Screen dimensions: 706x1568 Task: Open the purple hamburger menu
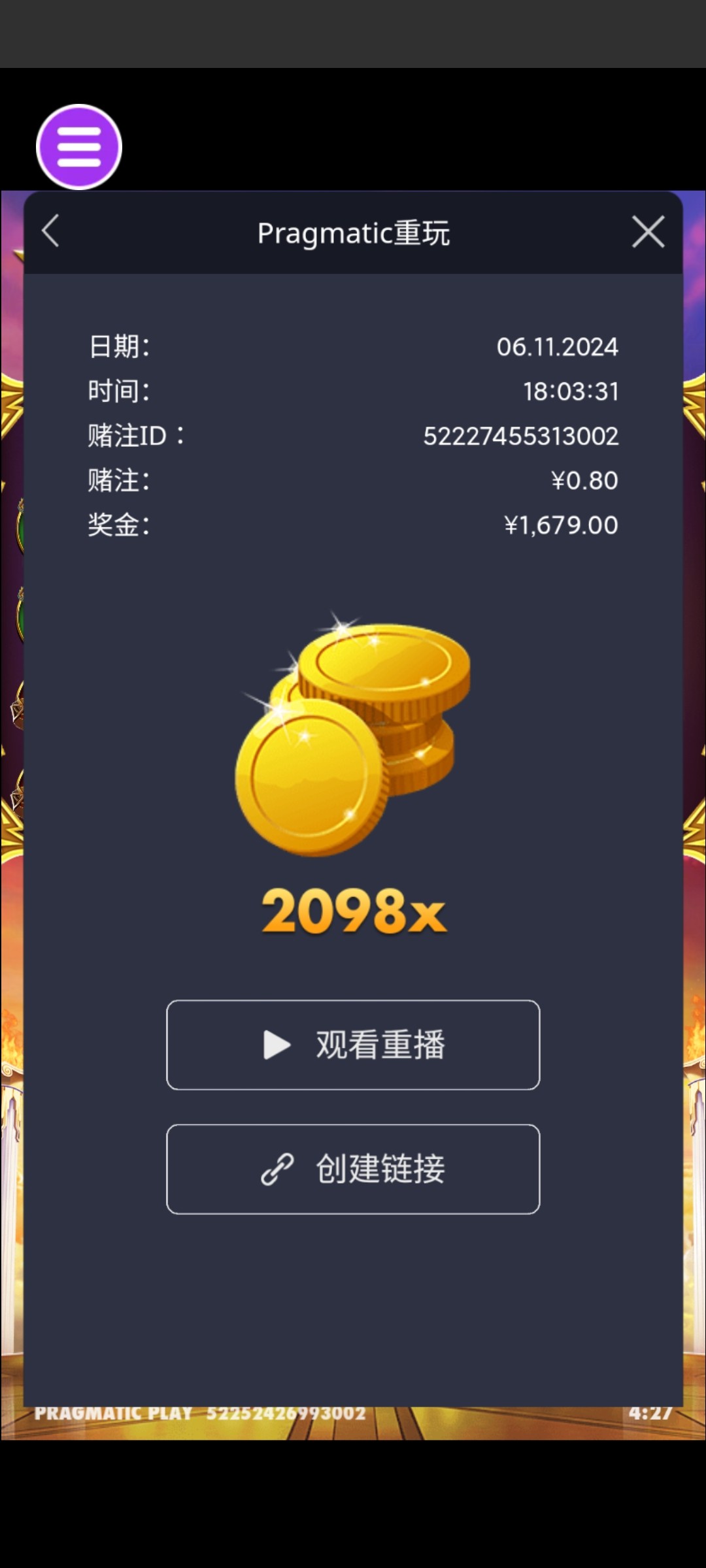click(x=79, y=147)
